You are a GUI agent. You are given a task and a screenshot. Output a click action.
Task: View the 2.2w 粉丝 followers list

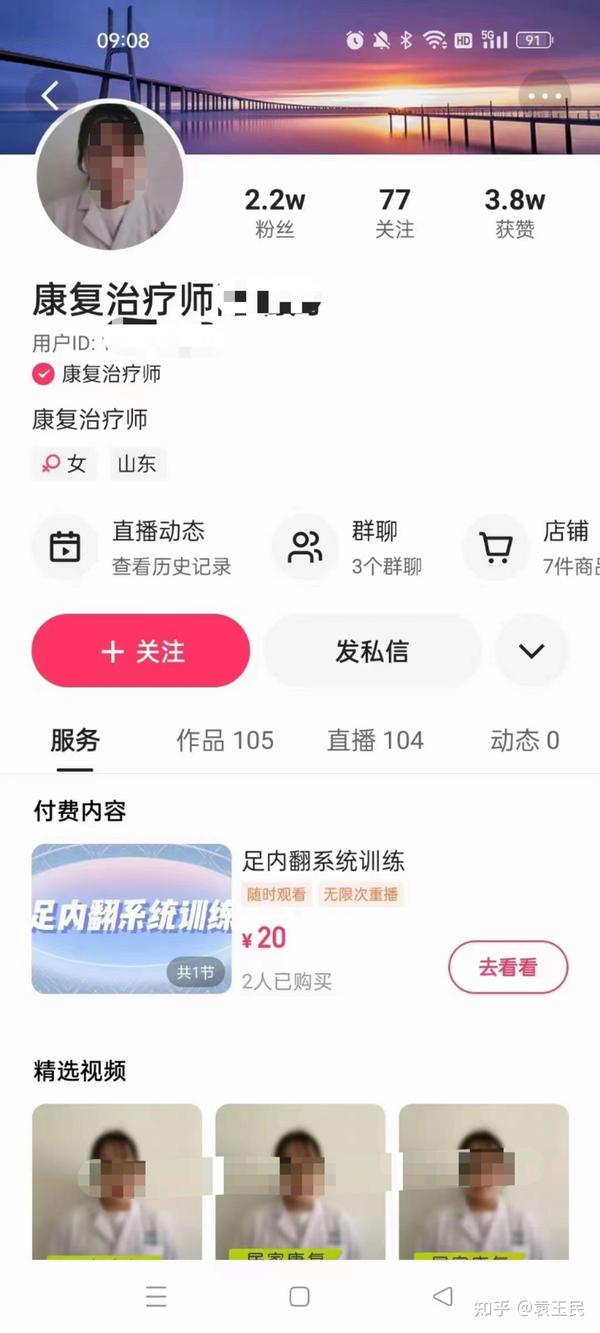[275, 213]
